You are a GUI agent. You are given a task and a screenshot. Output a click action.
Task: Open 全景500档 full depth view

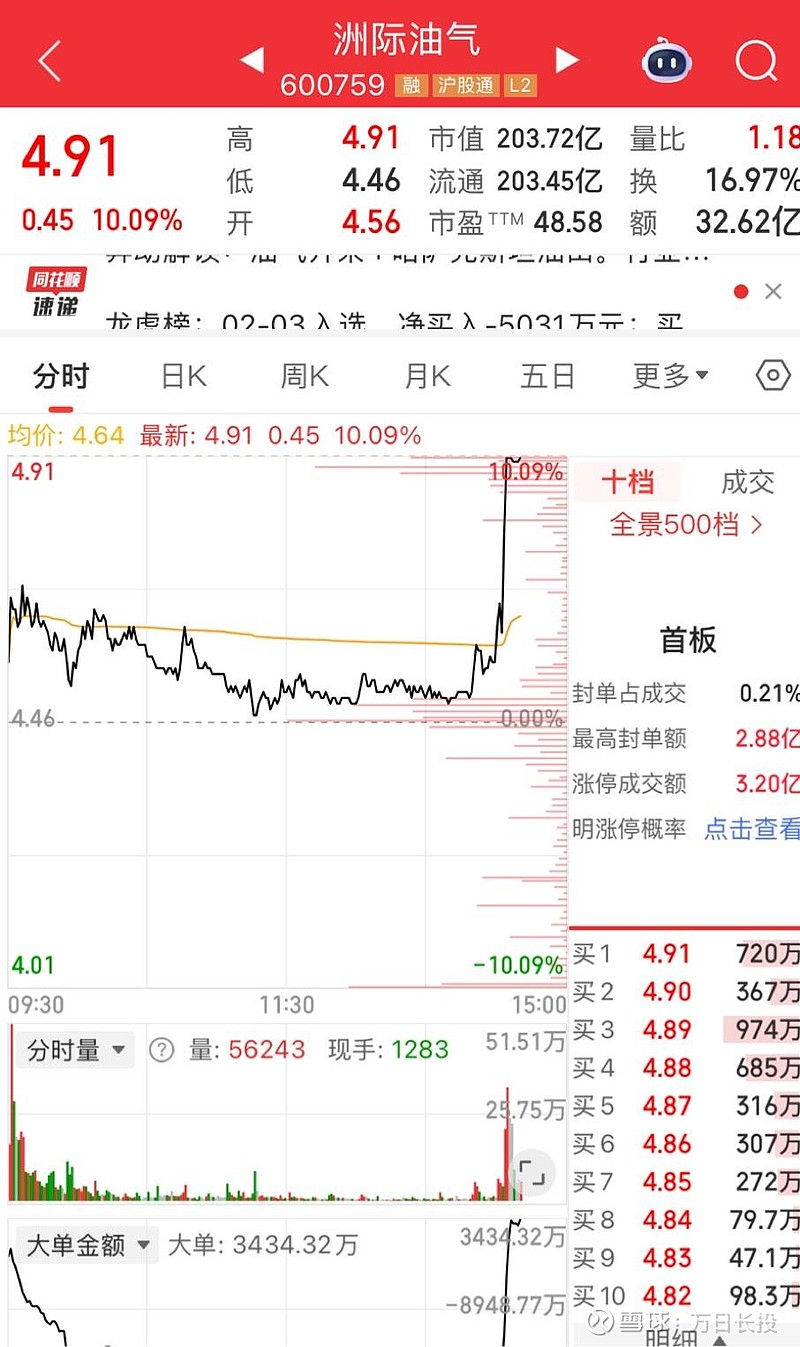point(683,525)
